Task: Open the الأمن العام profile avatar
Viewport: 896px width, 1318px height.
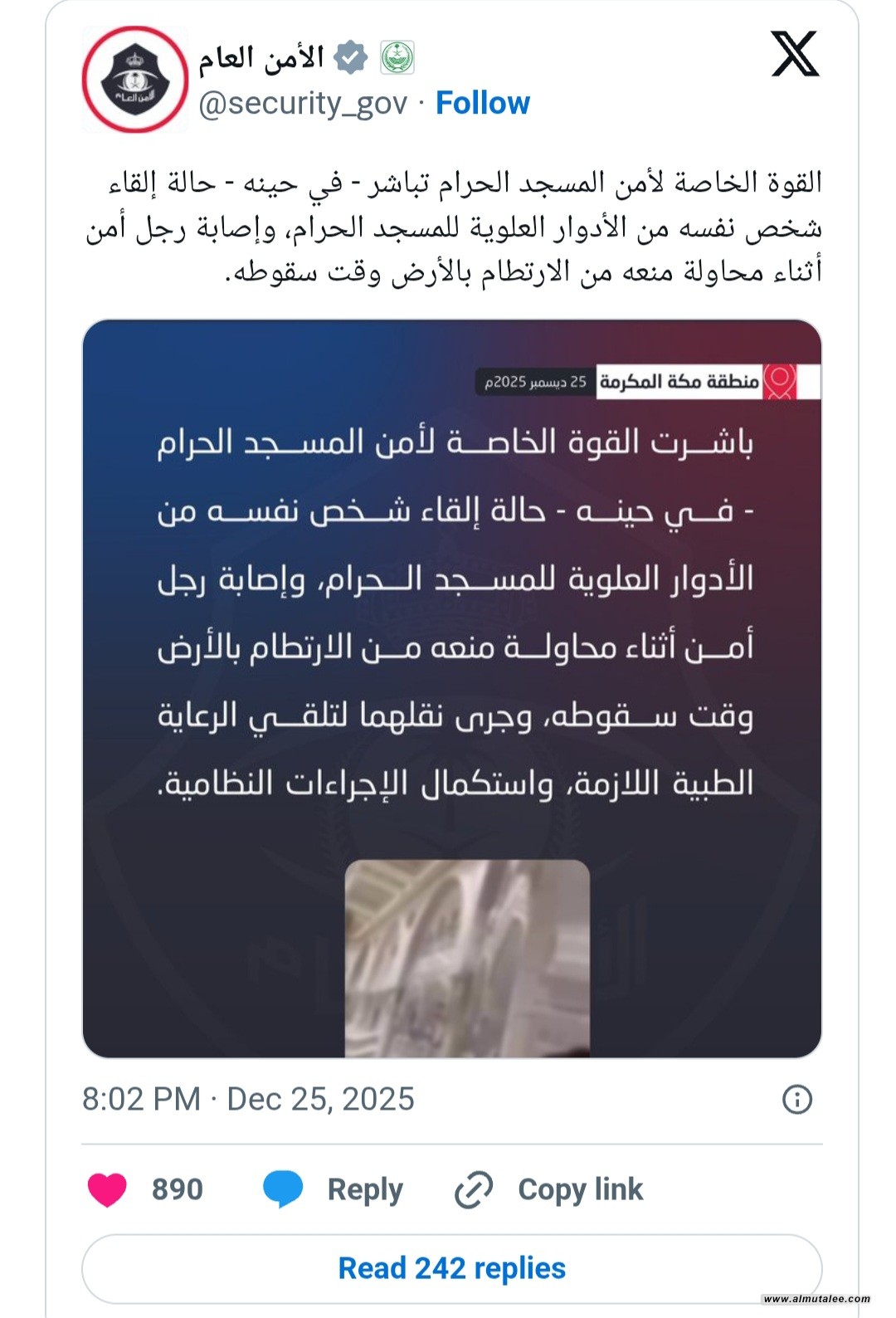Action: [134, 80]
